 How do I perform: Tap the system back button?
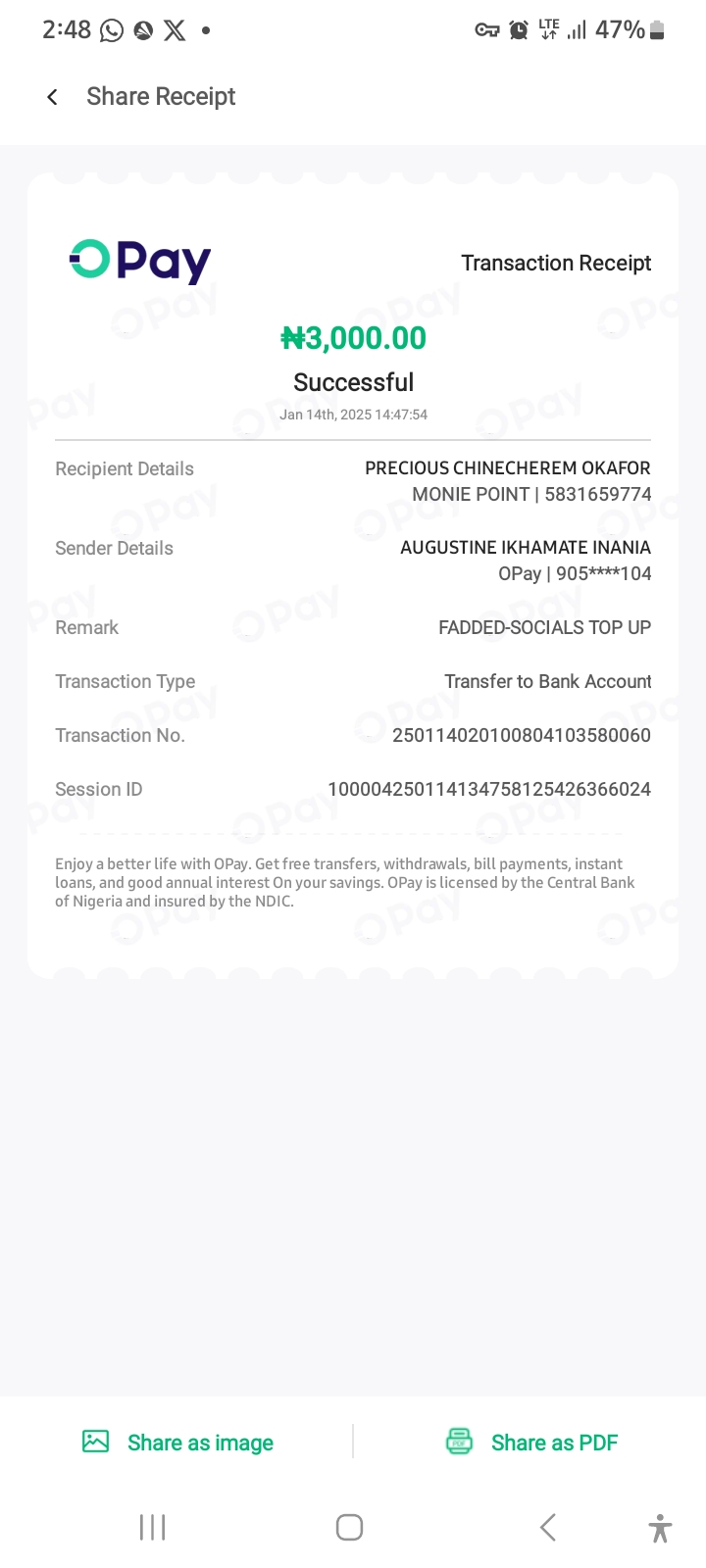point(548,1527)
